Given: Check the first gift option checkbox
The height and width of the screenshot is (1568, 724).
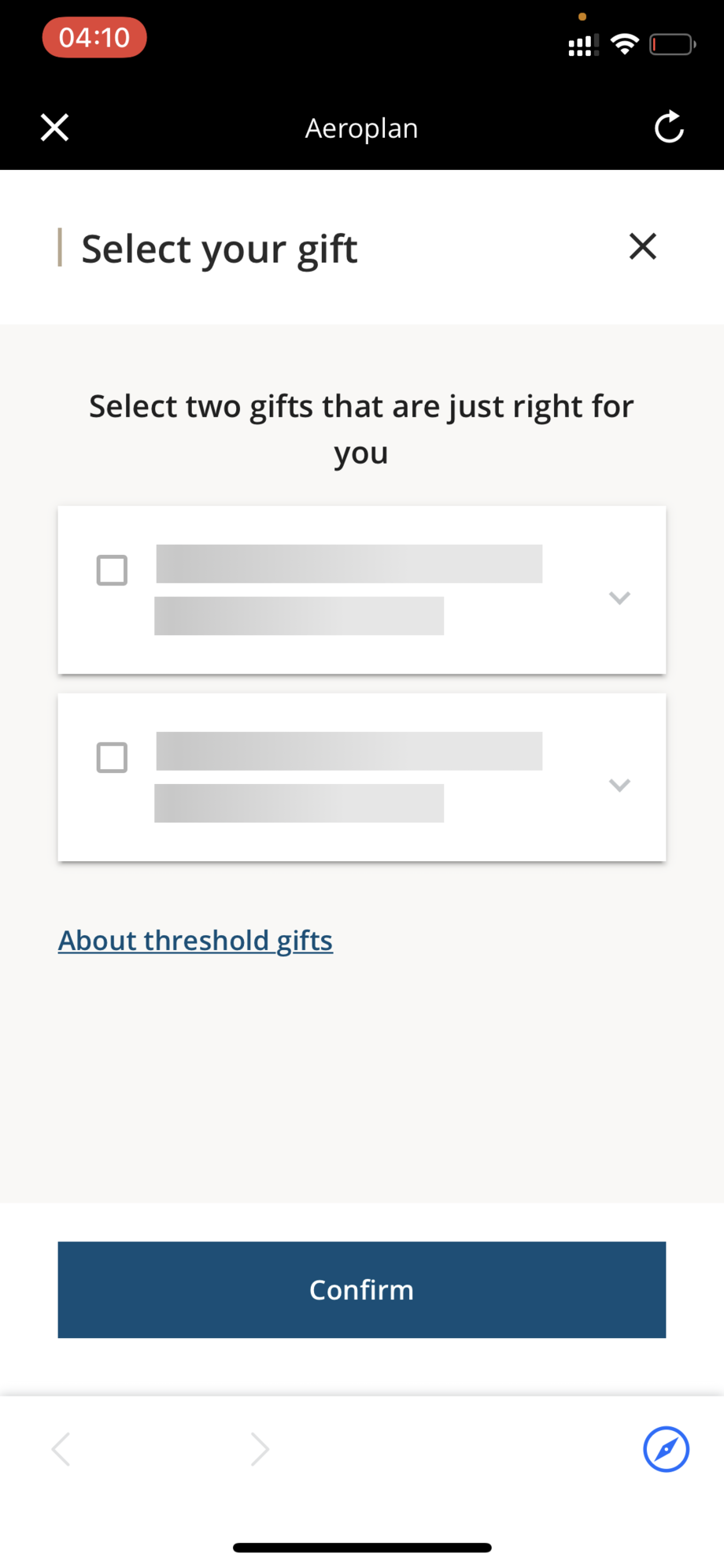Looking at the screenshot, I should pyautogui.click(x=112, y=570).
